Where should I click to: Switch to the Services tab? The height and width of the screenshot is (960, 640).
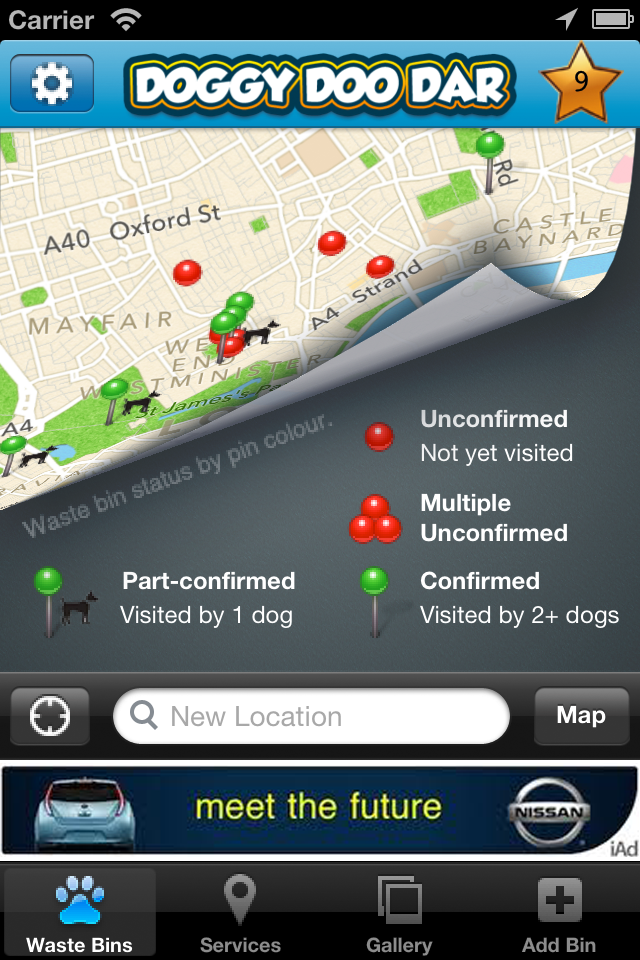tap(240, 912)
